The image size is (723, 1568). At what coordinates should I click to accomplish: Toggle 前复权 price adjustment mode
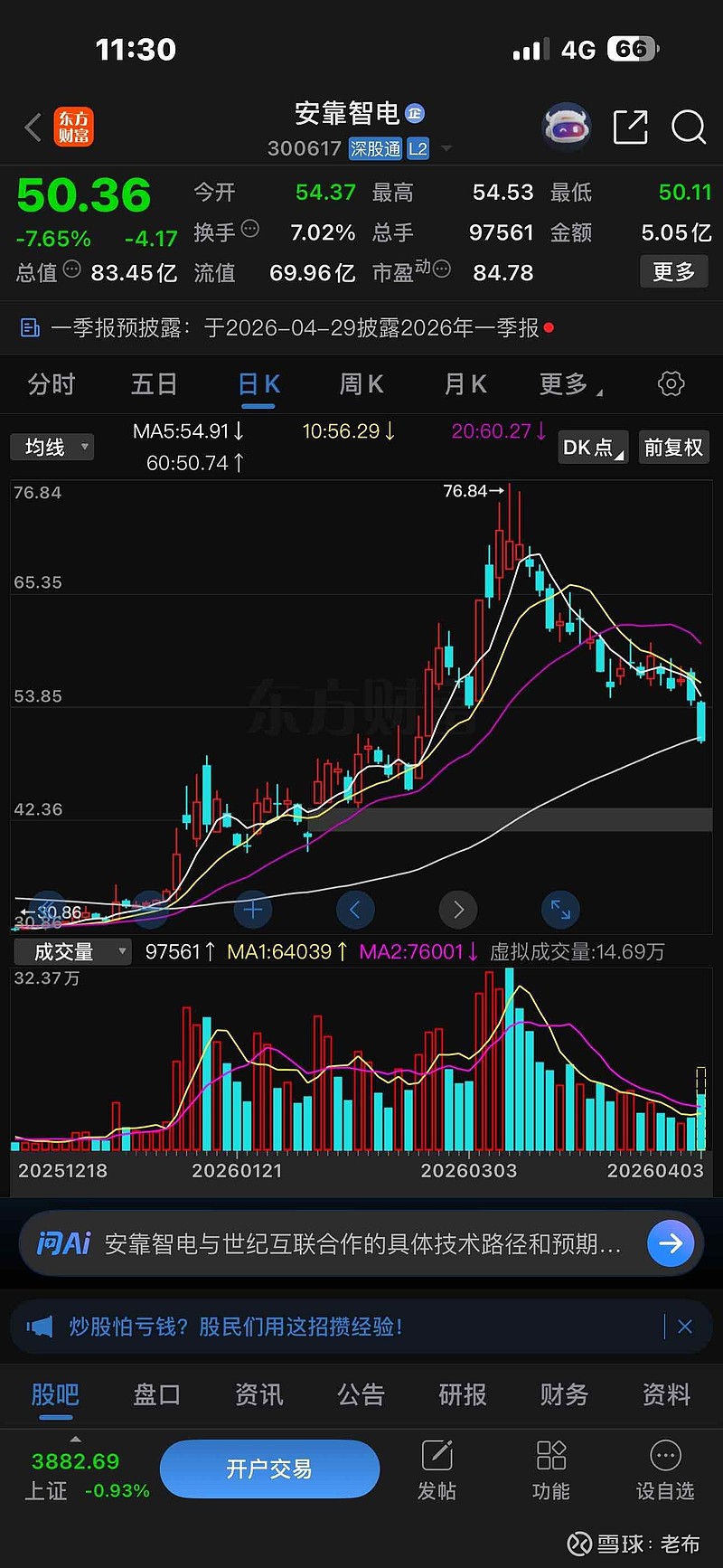[673, 447]
